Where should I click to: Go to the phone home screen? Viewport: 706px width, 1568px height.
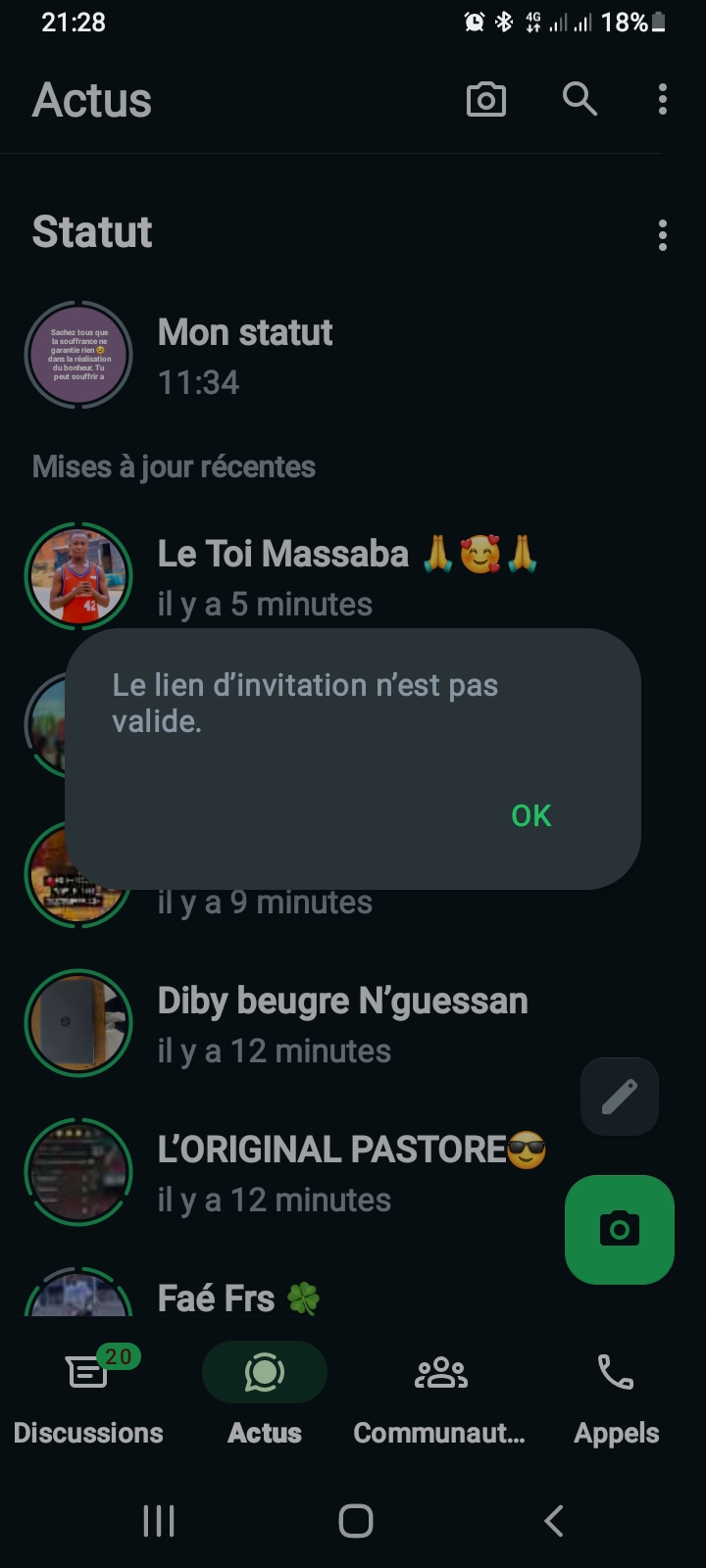[x=355, y=1521]
